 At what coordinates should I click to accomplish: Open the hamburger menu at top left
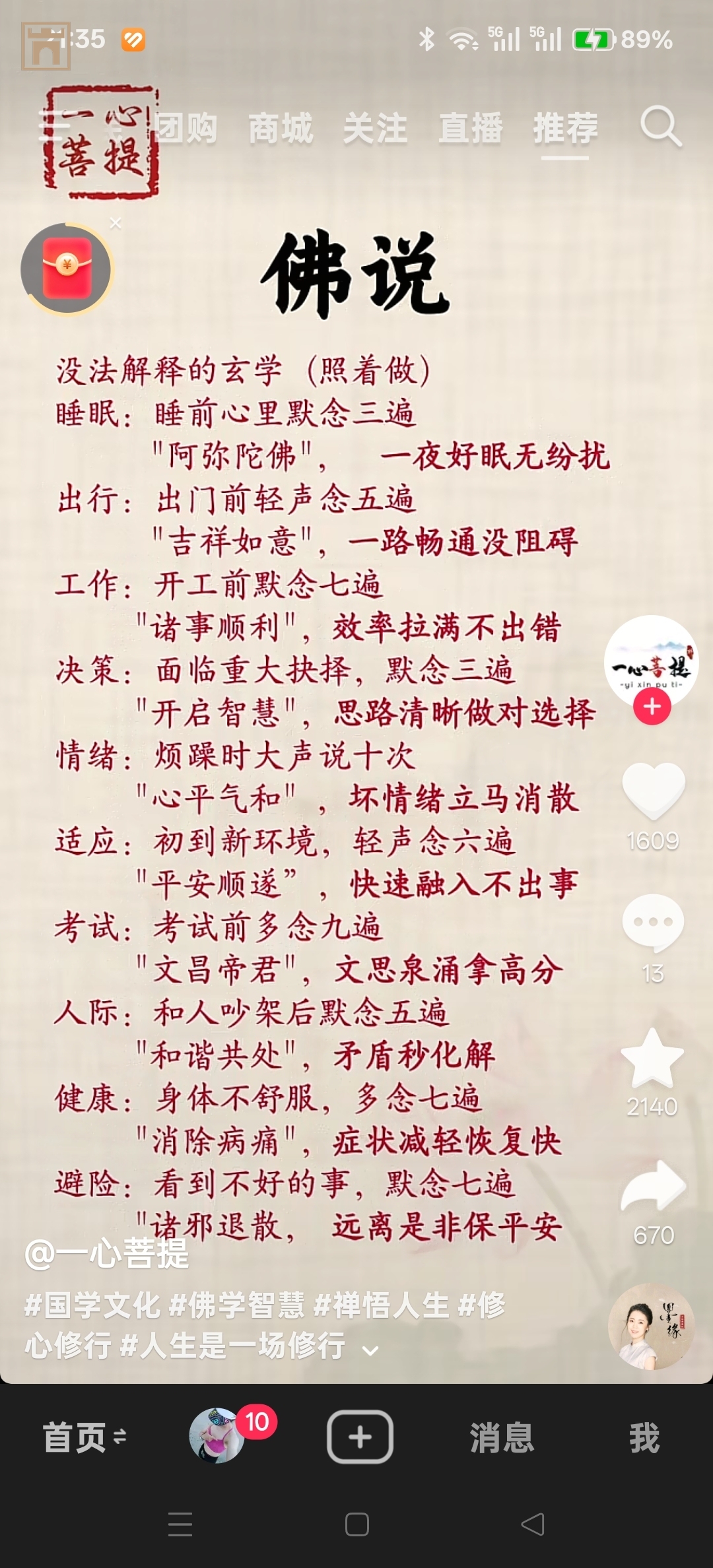(x=55, y=125)
